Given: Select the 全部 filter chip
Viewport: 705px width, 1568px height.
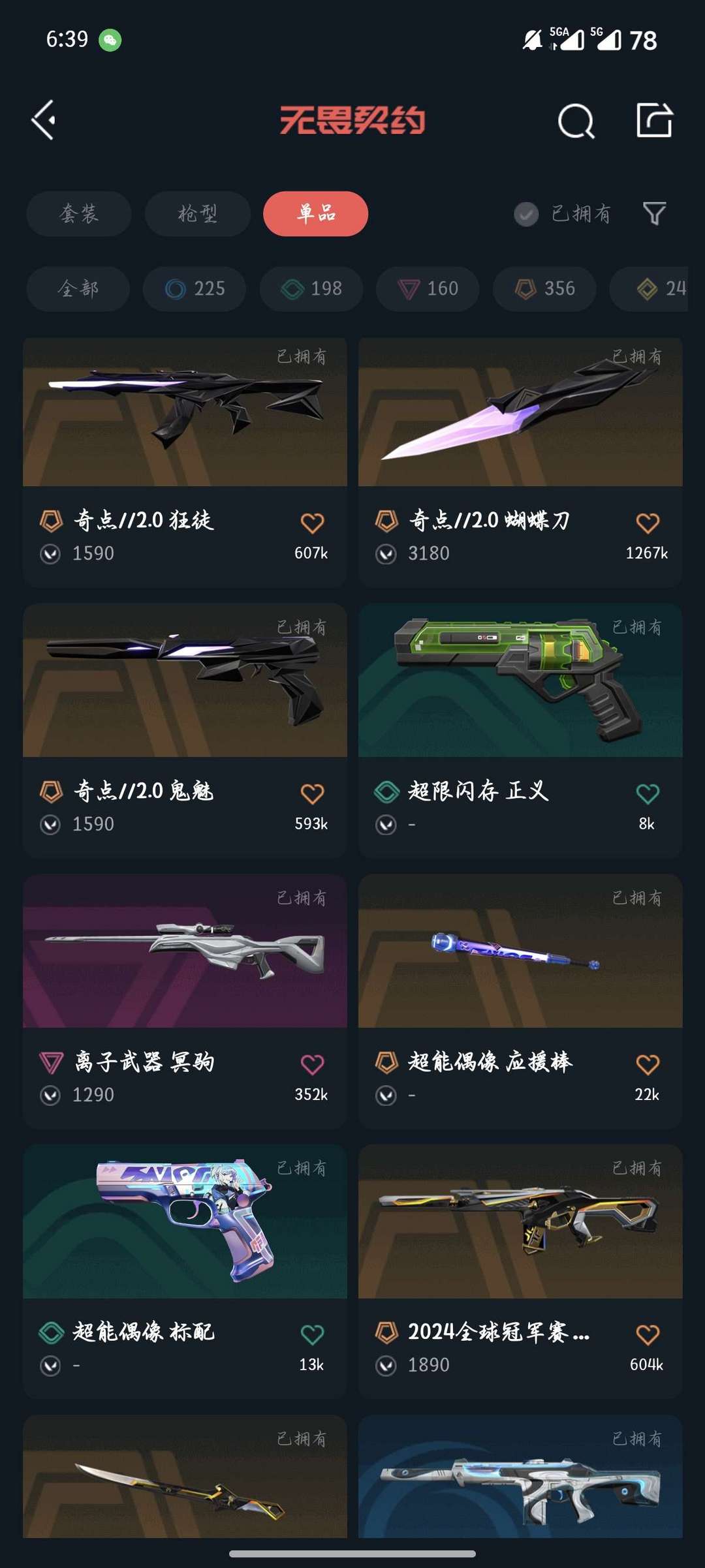Looking at the screenshot, I should point(78,289).
